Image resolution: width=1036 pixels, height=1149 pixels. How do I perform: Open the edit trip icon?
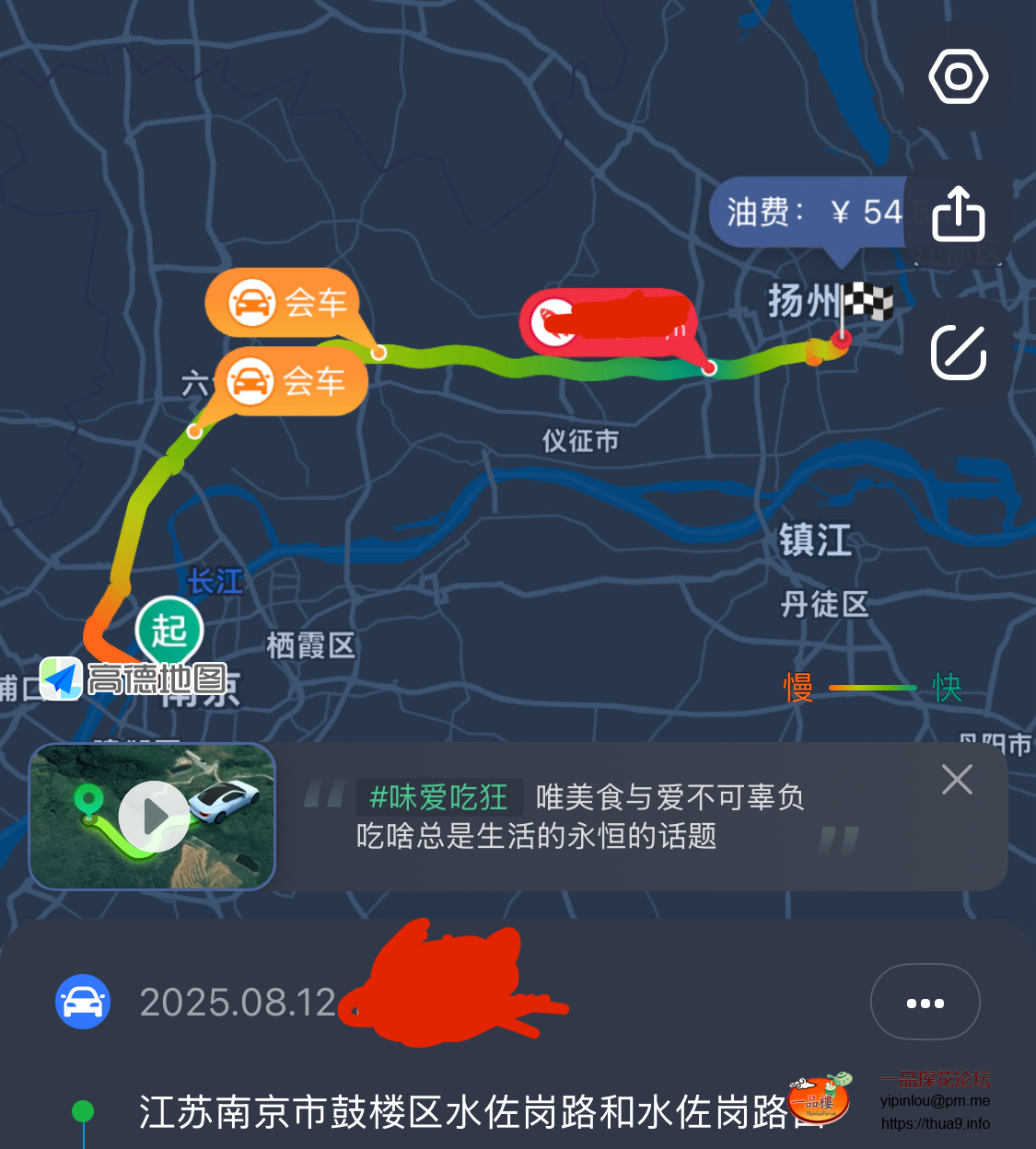(x=956, y=352)
